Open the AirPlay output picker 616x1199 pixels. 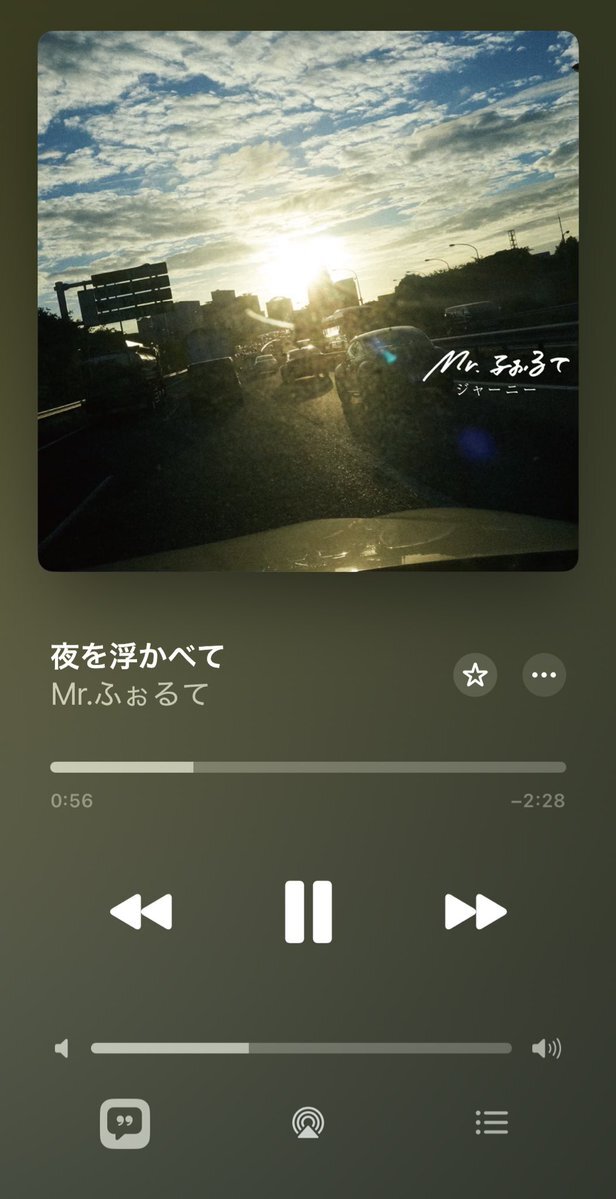pos(308,1123)
